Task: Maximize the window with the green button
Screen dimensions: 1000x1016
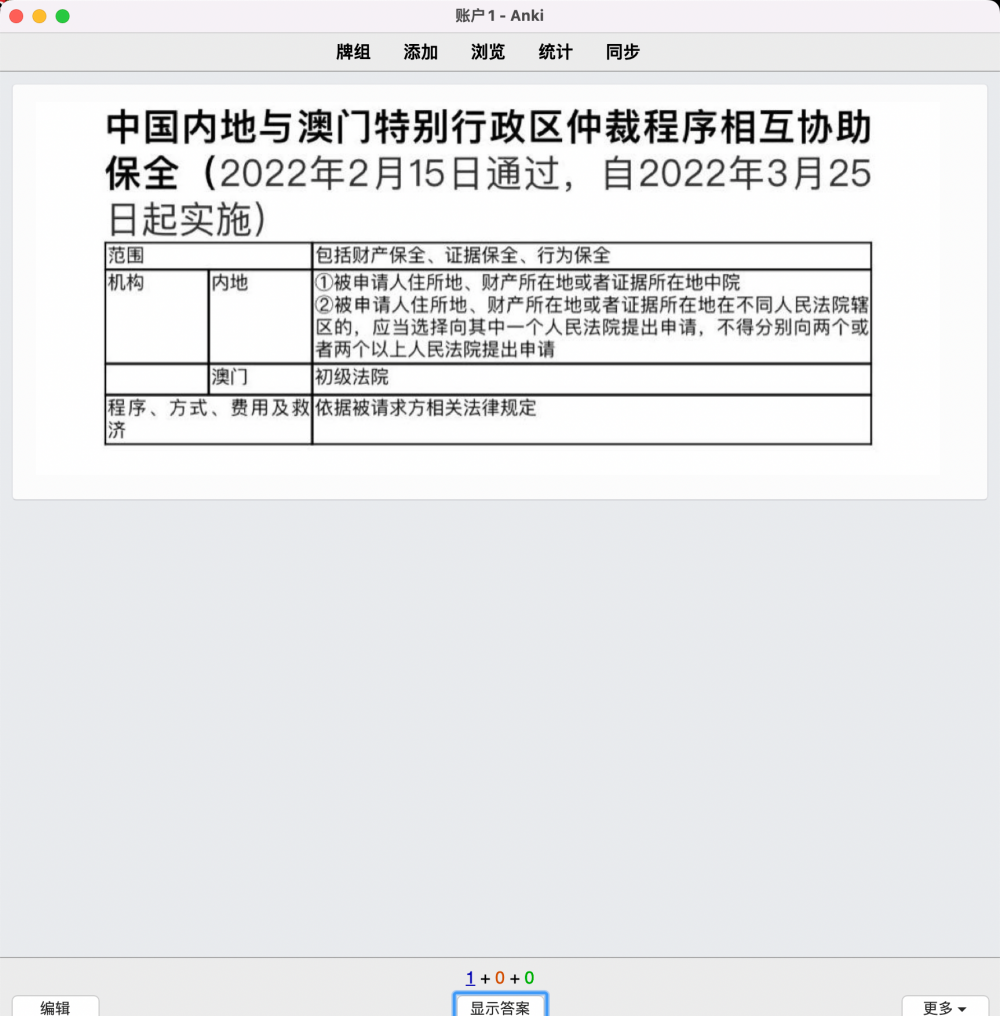Action: tap(62, 16)
